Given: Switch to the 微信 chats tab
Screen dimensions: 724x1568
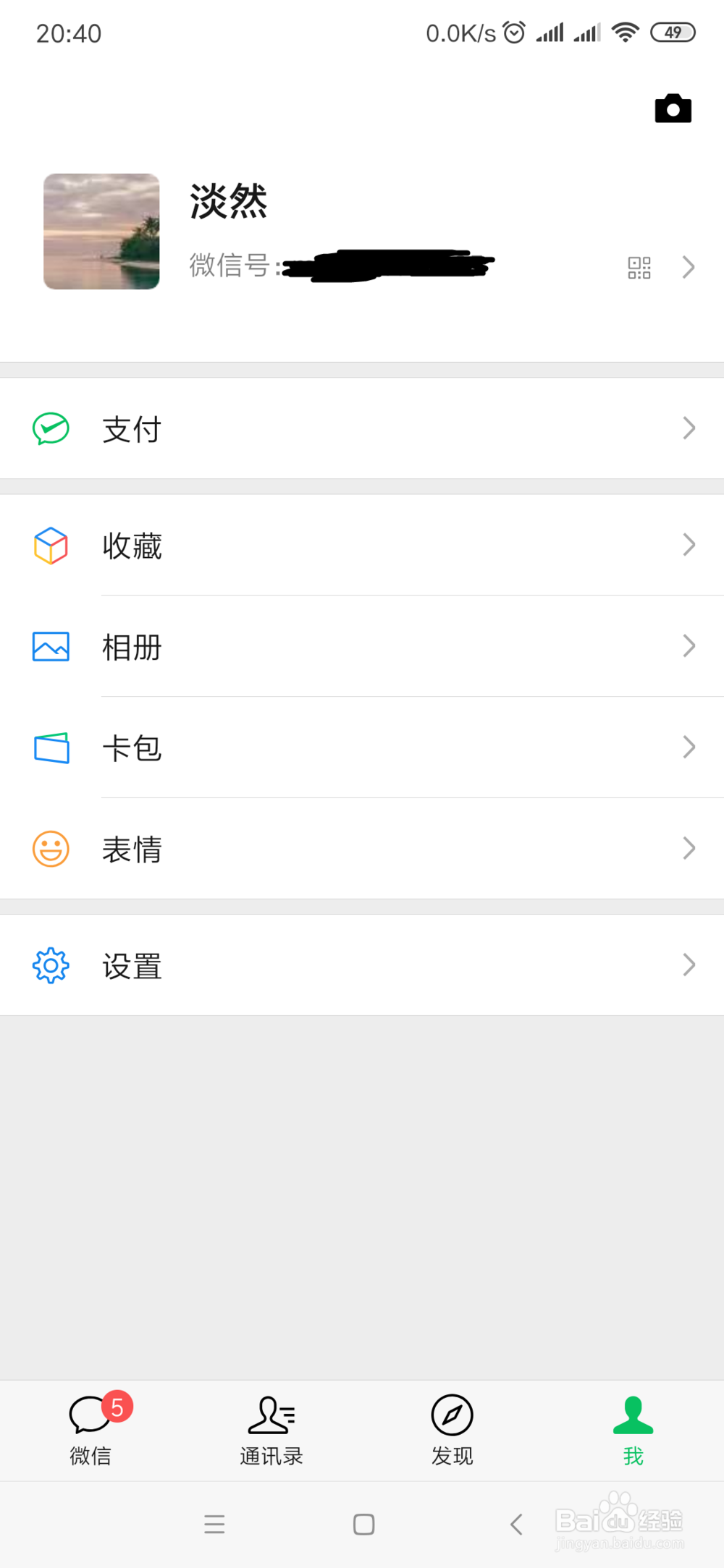Looking at the screenshot, I should [x=90, y=1430].
